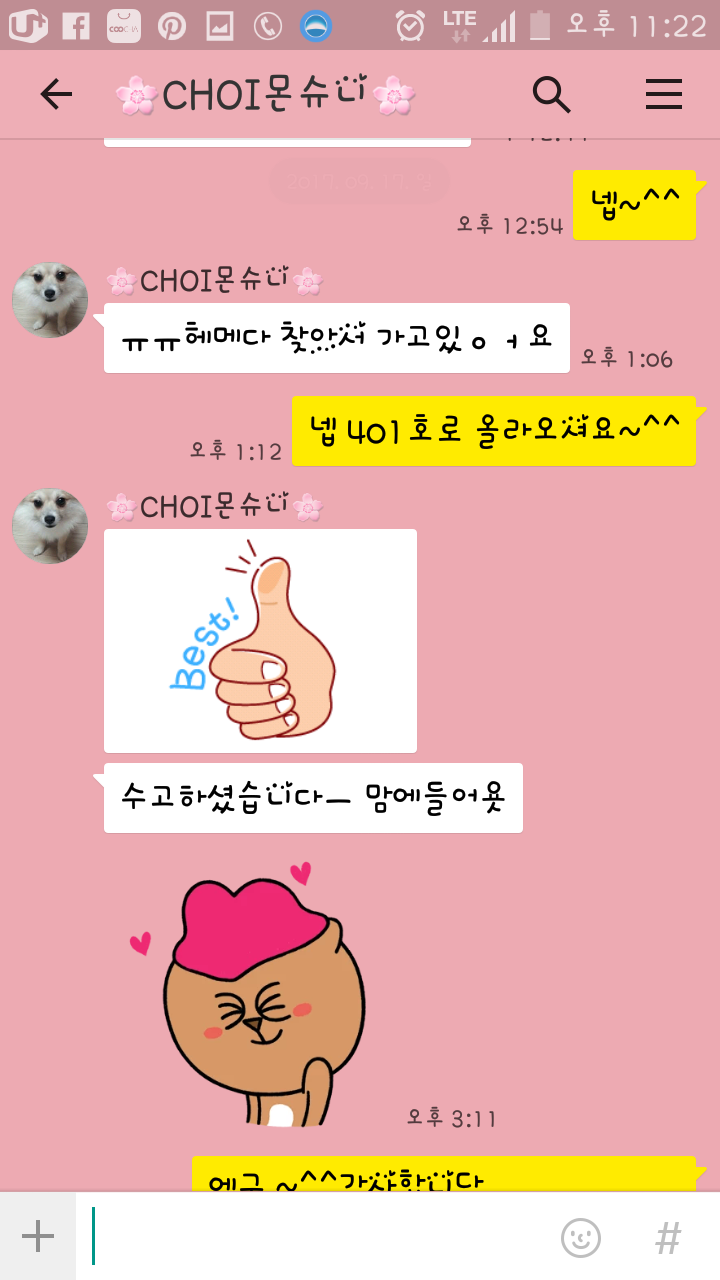Go back from the chat
The width and height of the screenshot is (720, 1280).
56,95
